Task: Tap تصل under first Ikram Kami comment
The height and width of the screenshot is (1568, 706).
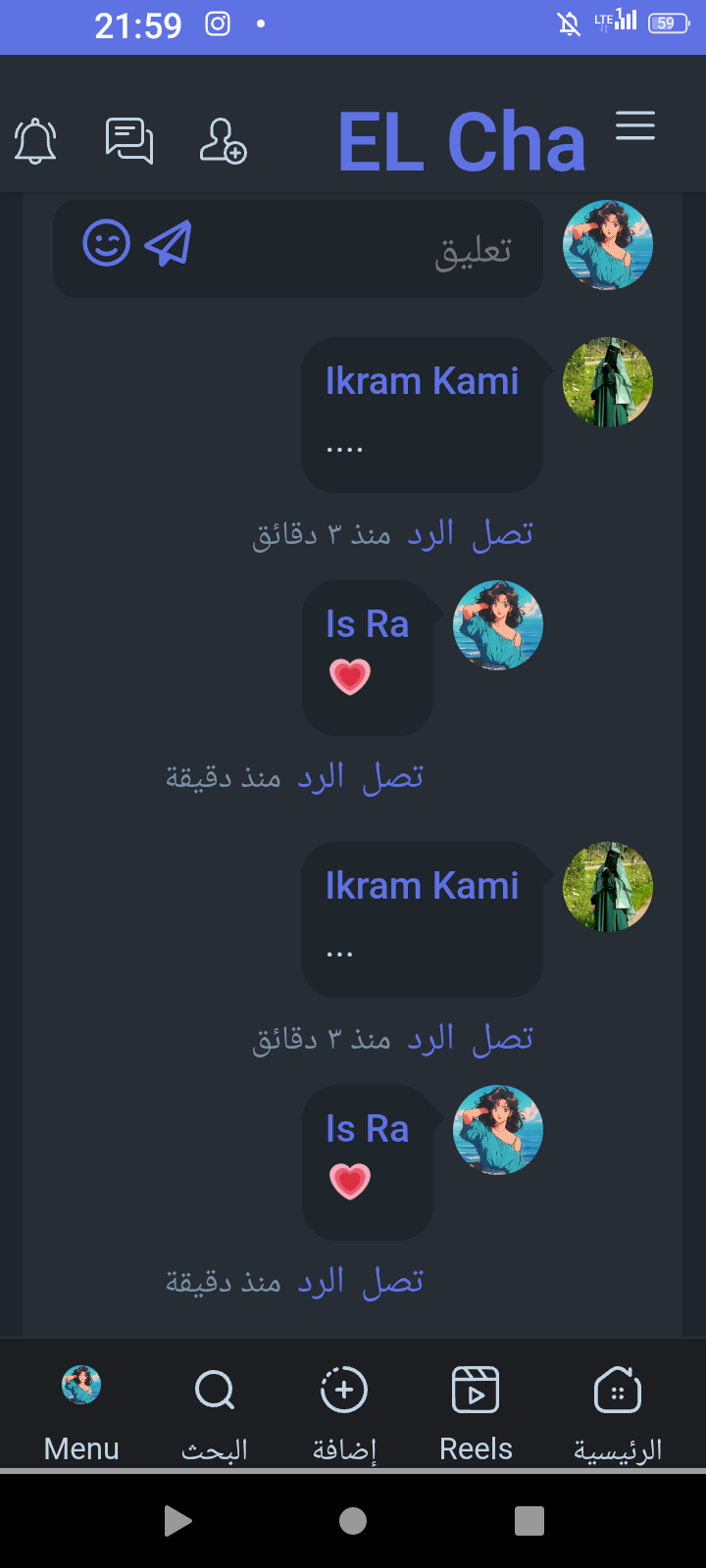Action: 502,535
